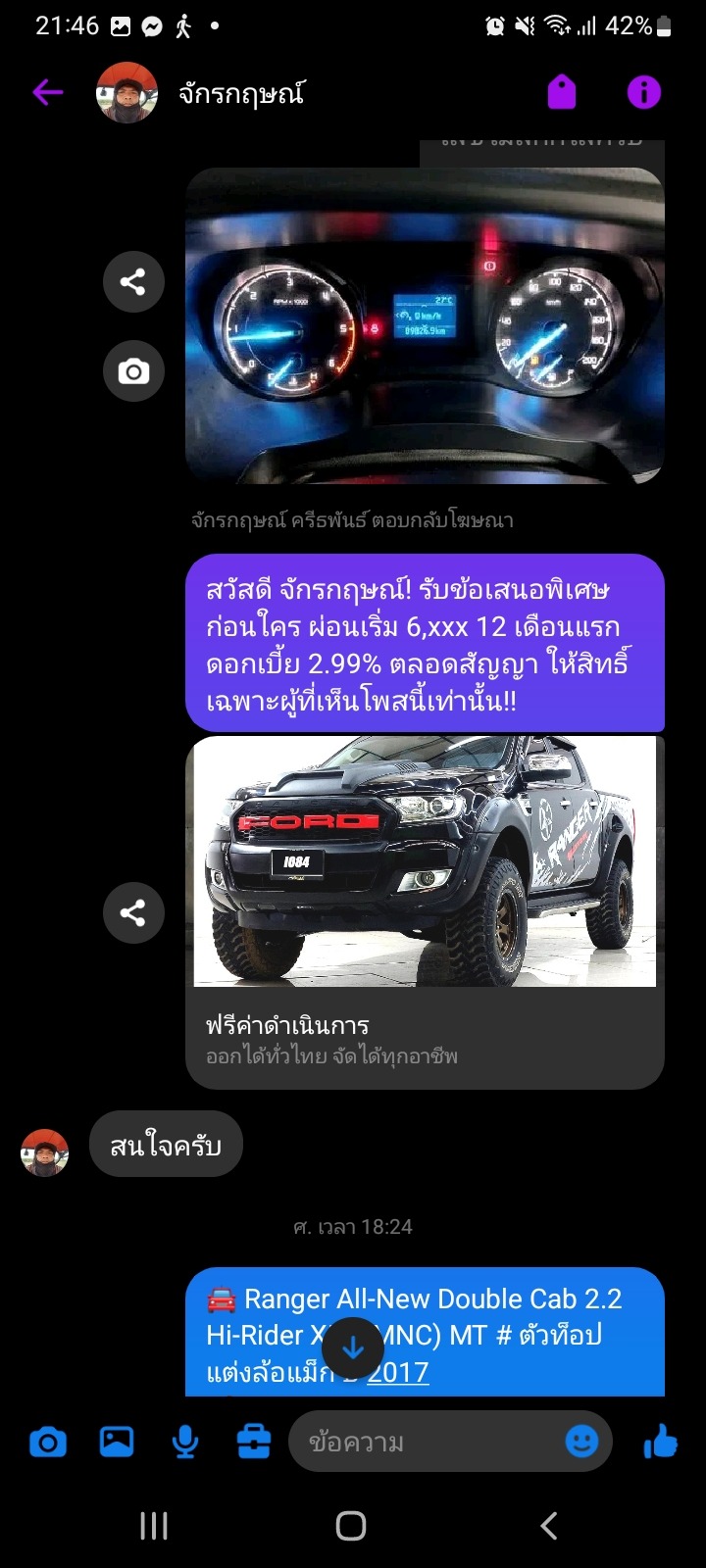Open จักรกฤษณ์'s profile picture in header
706x1568 pixels.
point(126,93)
